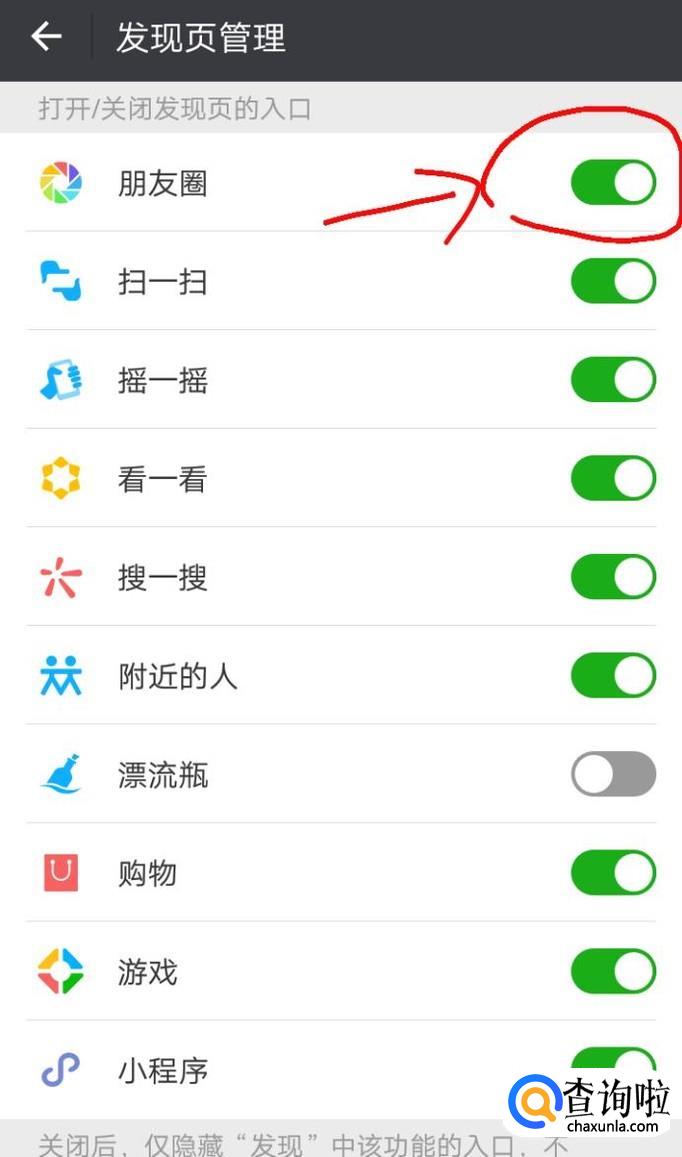Disable the 游戏 switch
682x1157 pixels.
tap(613, 971)
